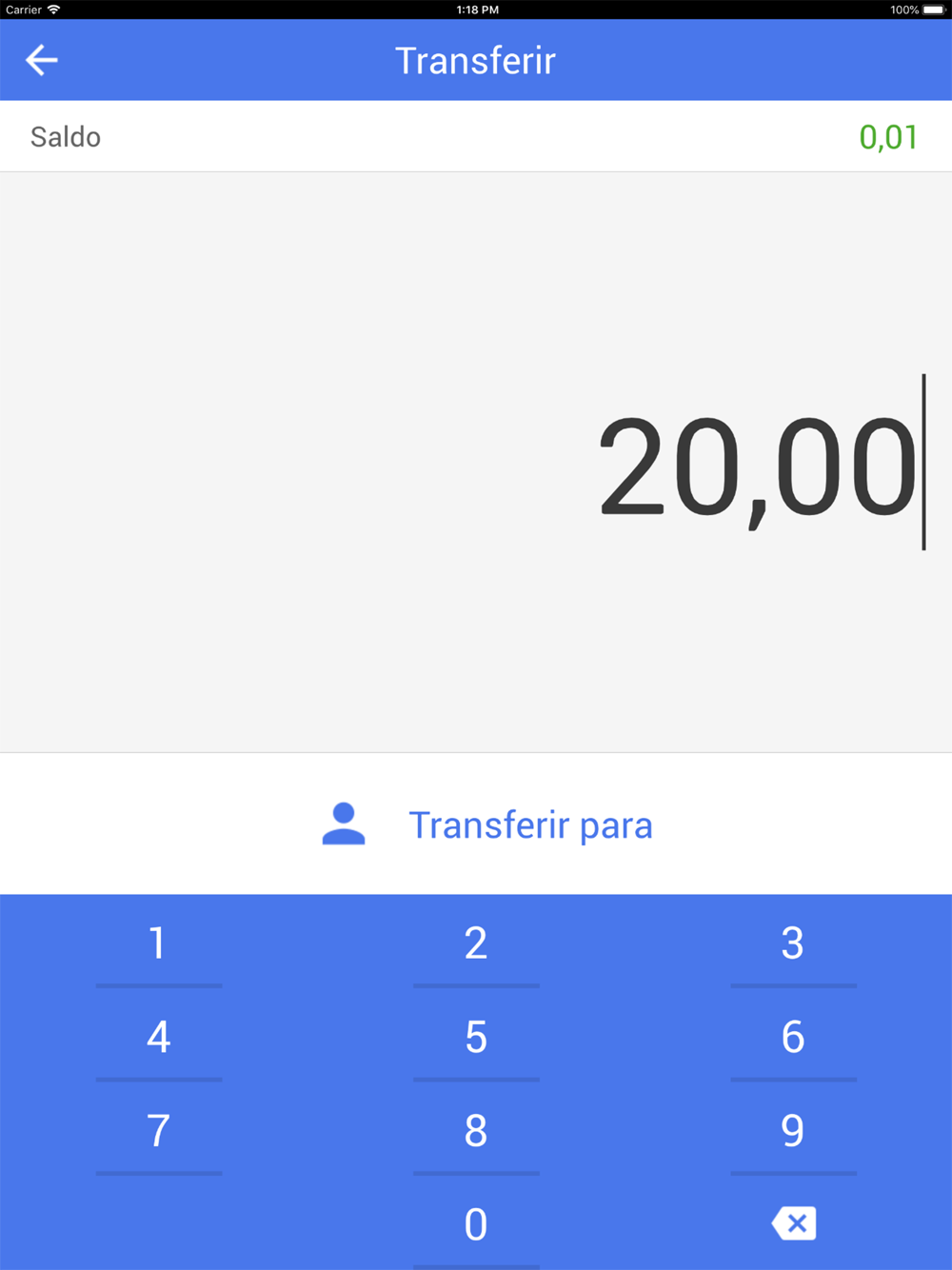
Task: Enter a zero on the keypad
Action: (x=476, y=1224)
